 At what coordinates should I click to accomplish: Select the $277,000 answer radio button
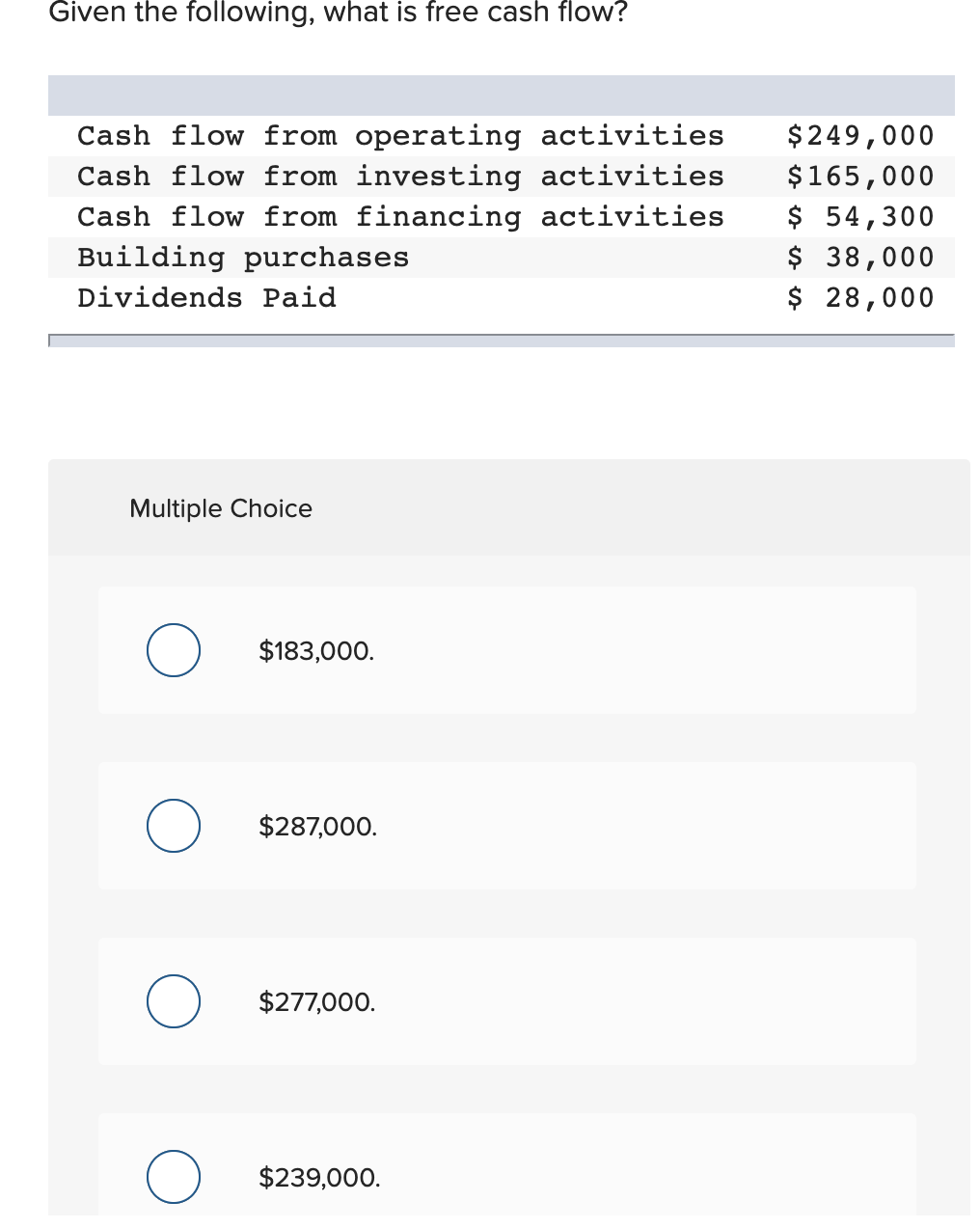(173, 1001)
